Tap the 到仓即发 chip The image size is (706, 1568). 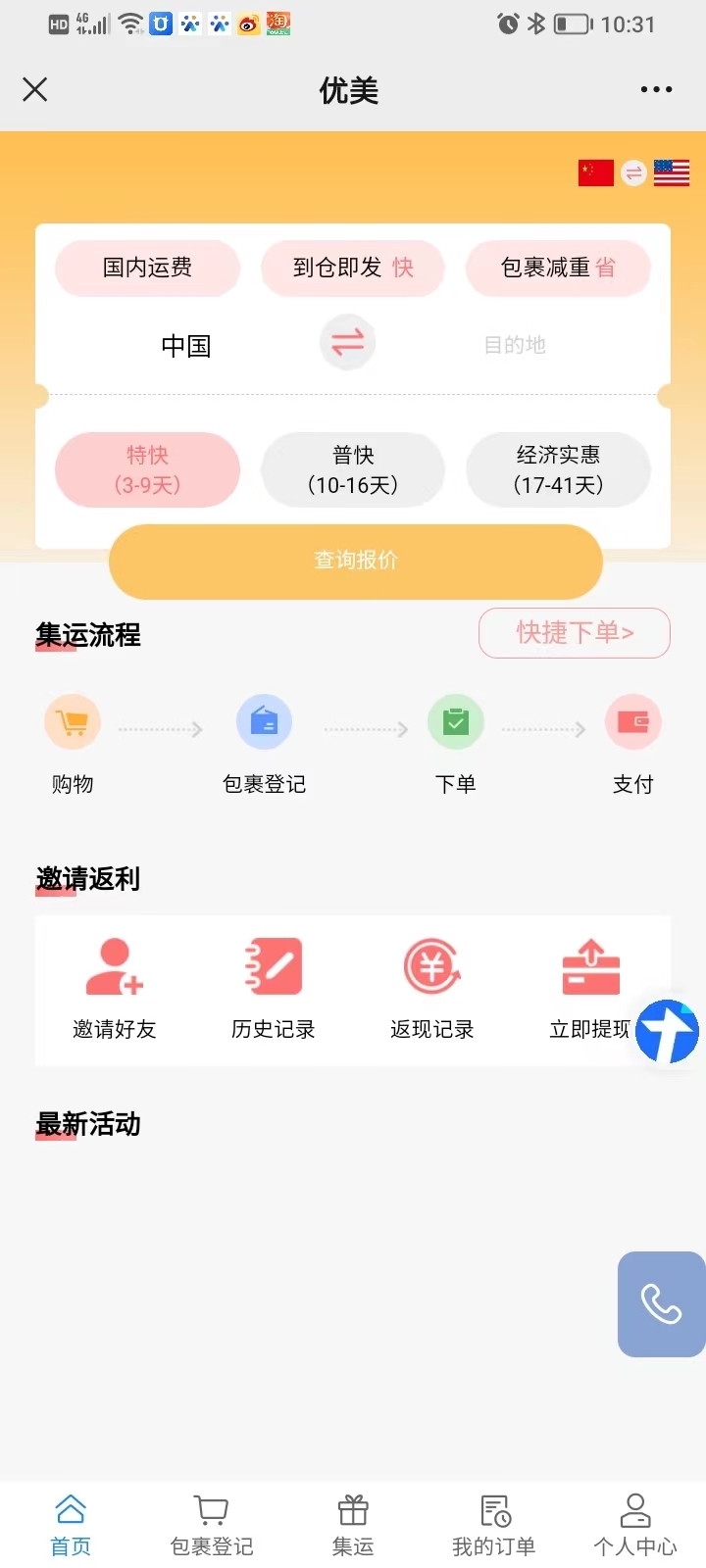point(353,268)
